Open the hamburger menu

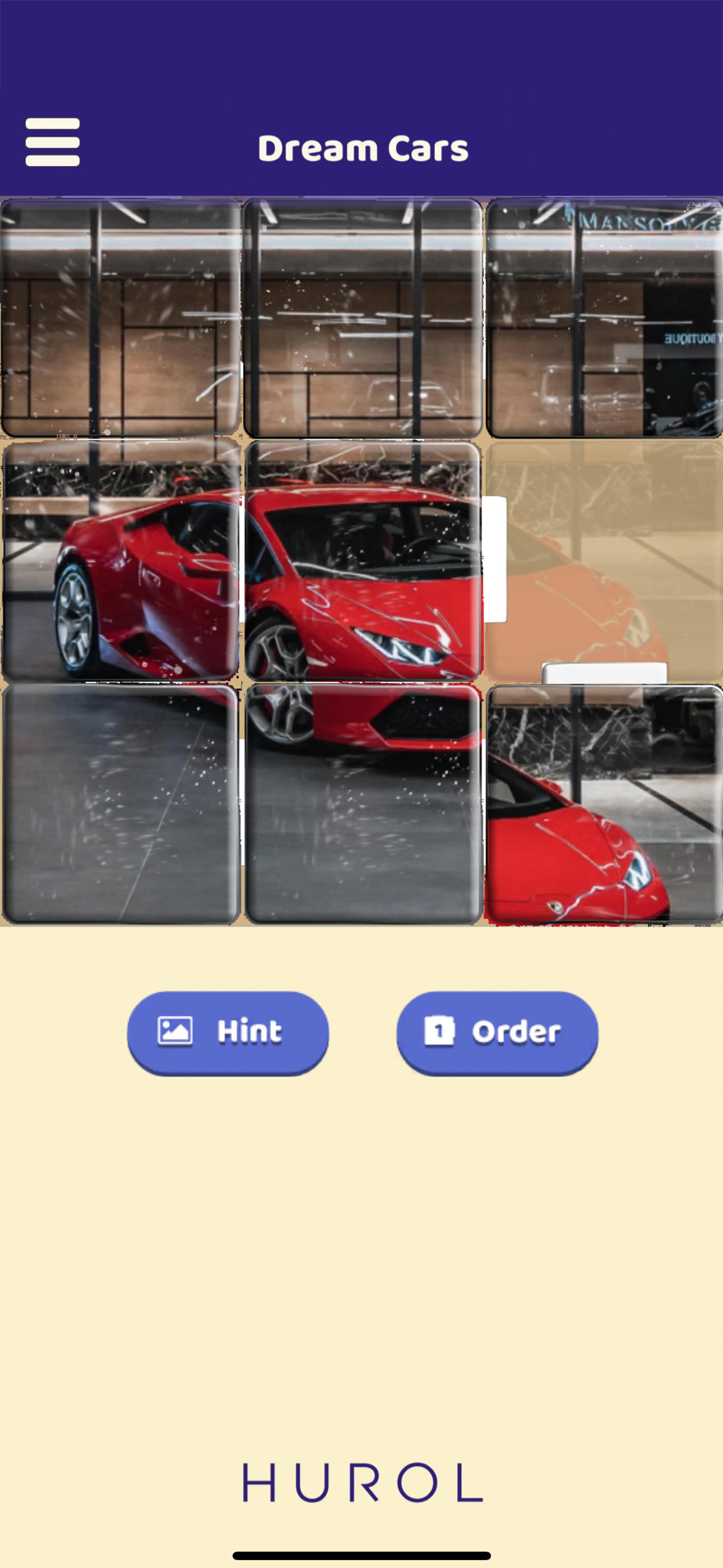click(x=52, y=142)
